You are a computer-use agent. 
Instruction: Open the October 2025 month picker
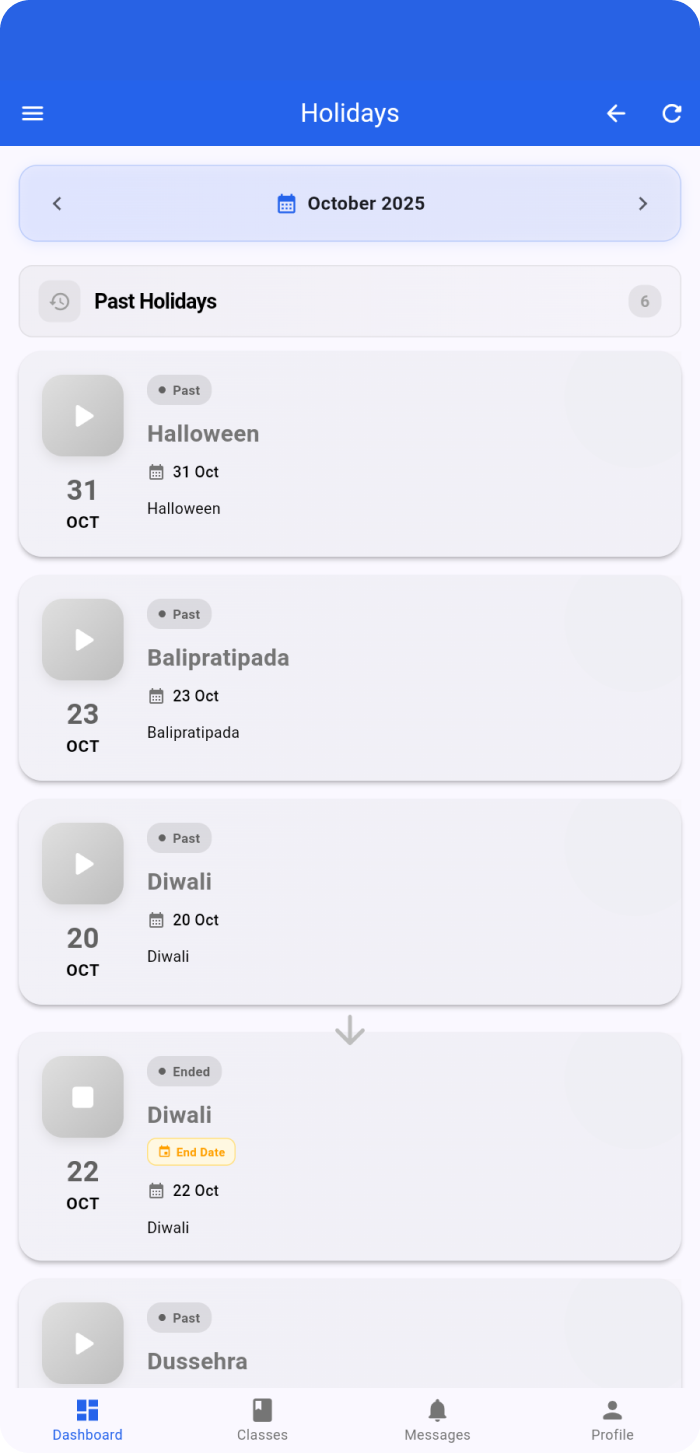(350, 204)
